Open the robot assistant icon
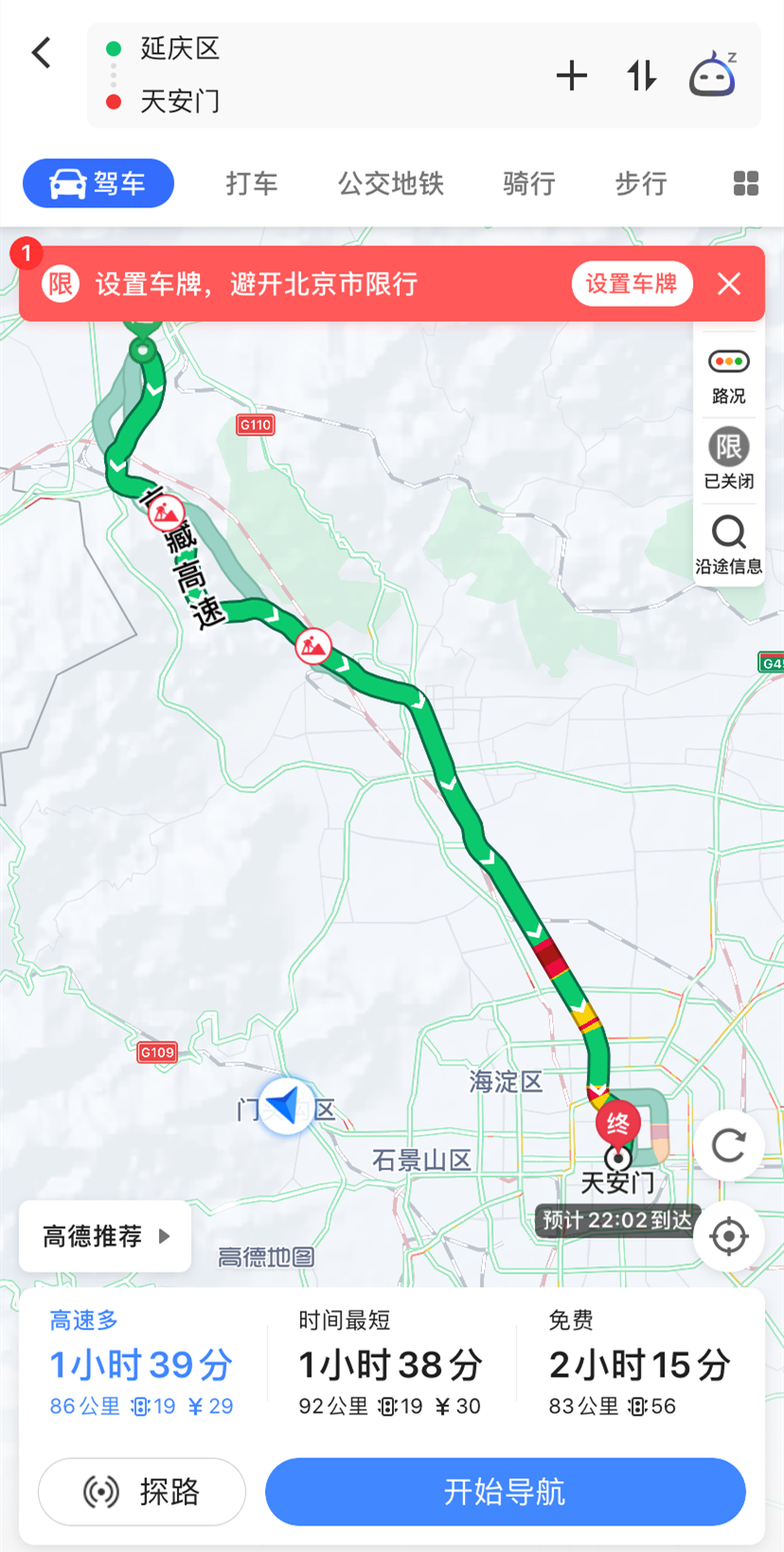 (712, 75)
